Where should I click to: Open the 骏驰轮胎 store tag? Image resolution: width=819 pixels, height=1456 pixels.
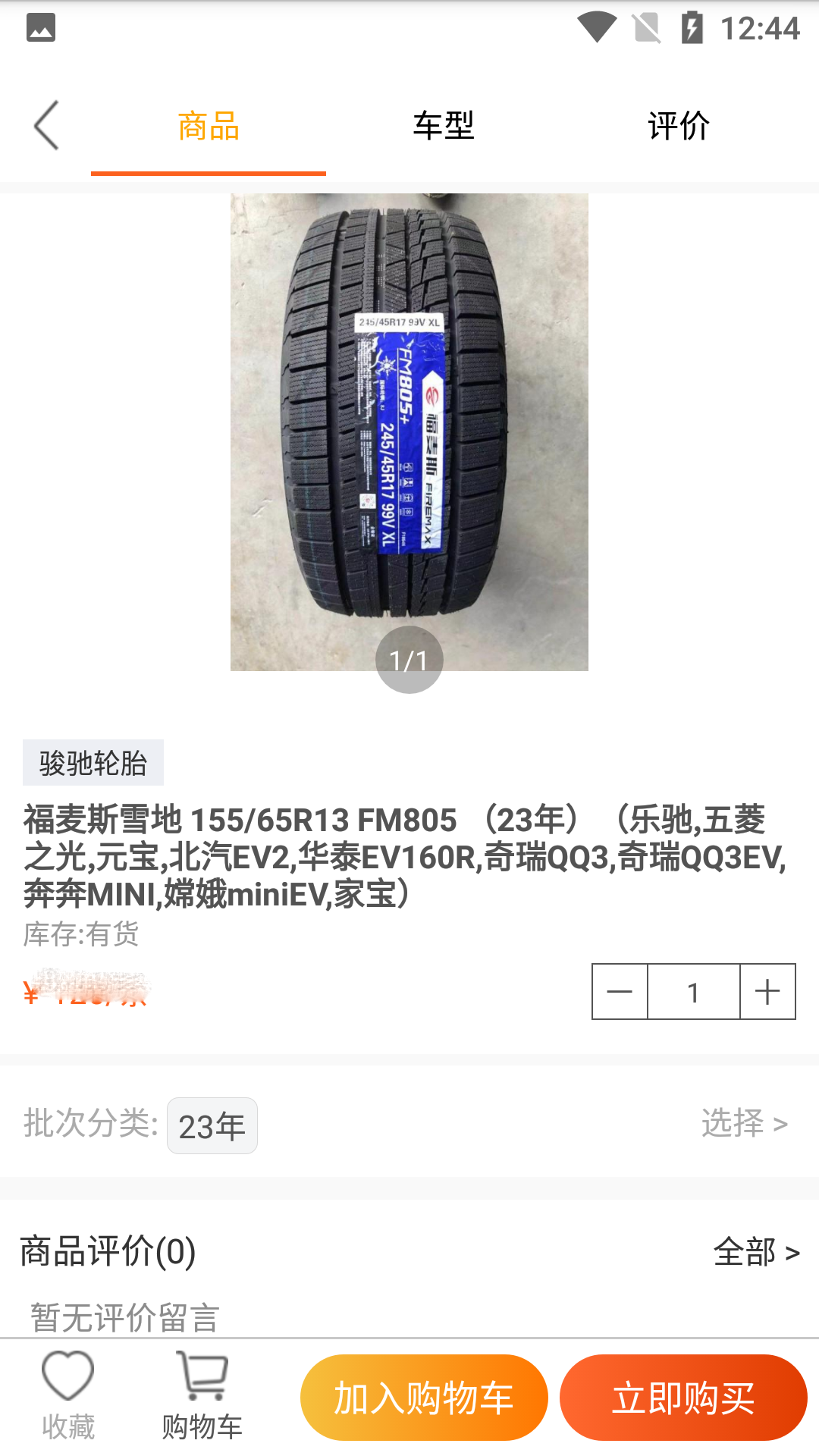[93, 763]
